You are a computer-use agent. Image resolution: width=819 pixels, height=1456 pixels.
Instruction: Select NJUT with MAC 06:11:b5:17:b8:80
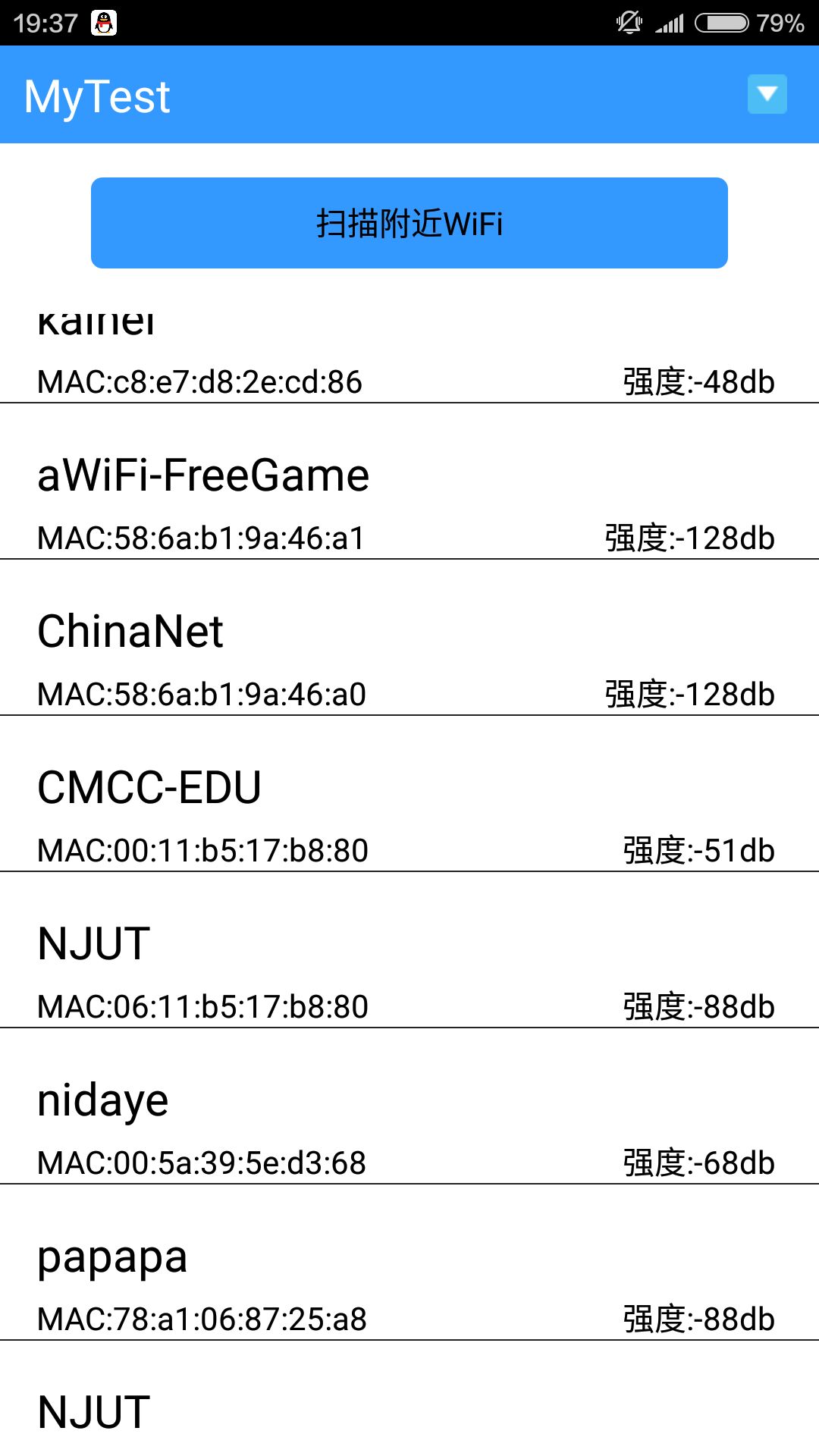(409, 969)
